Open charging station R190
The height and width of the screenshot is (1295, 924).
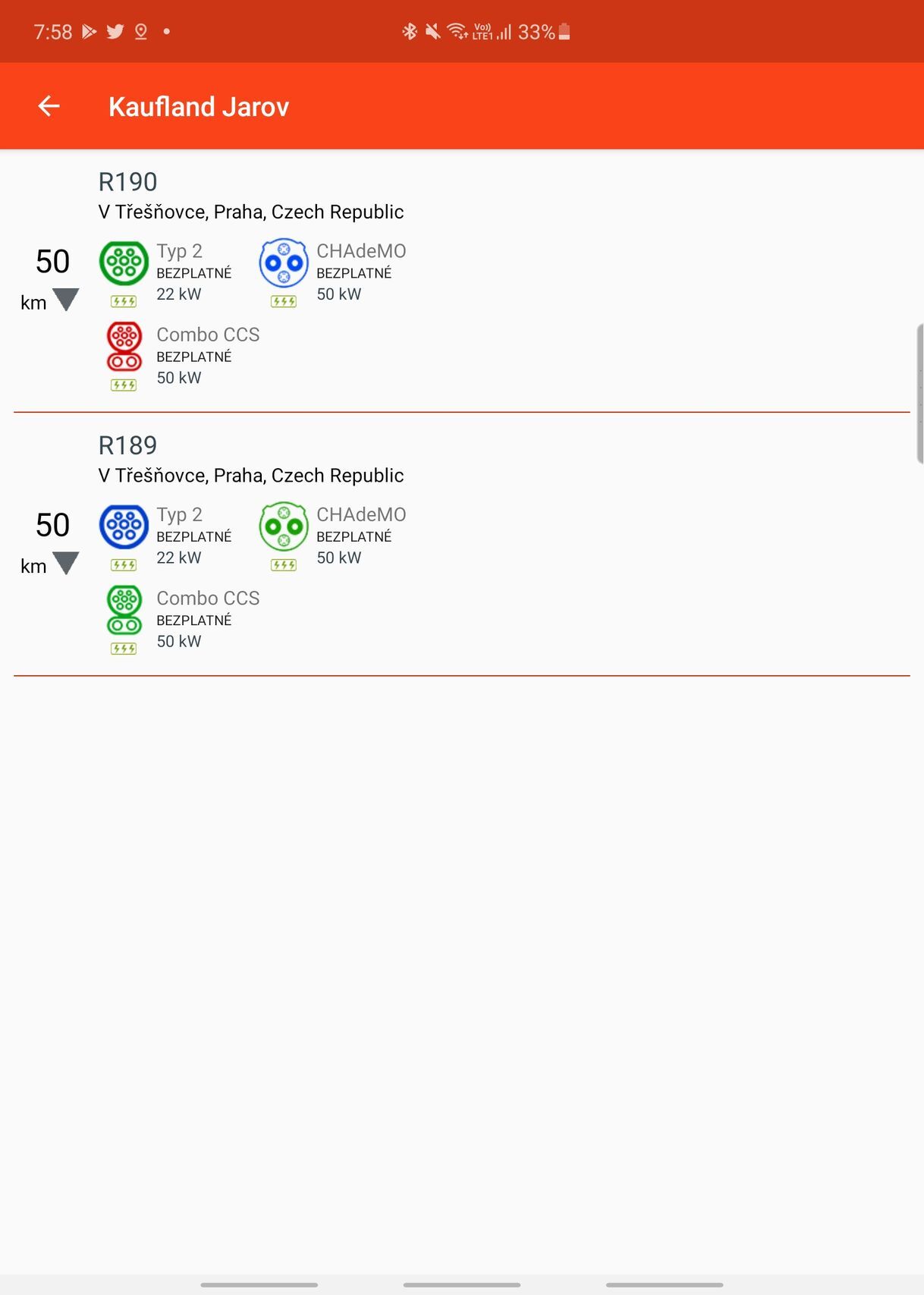point(127,182)
